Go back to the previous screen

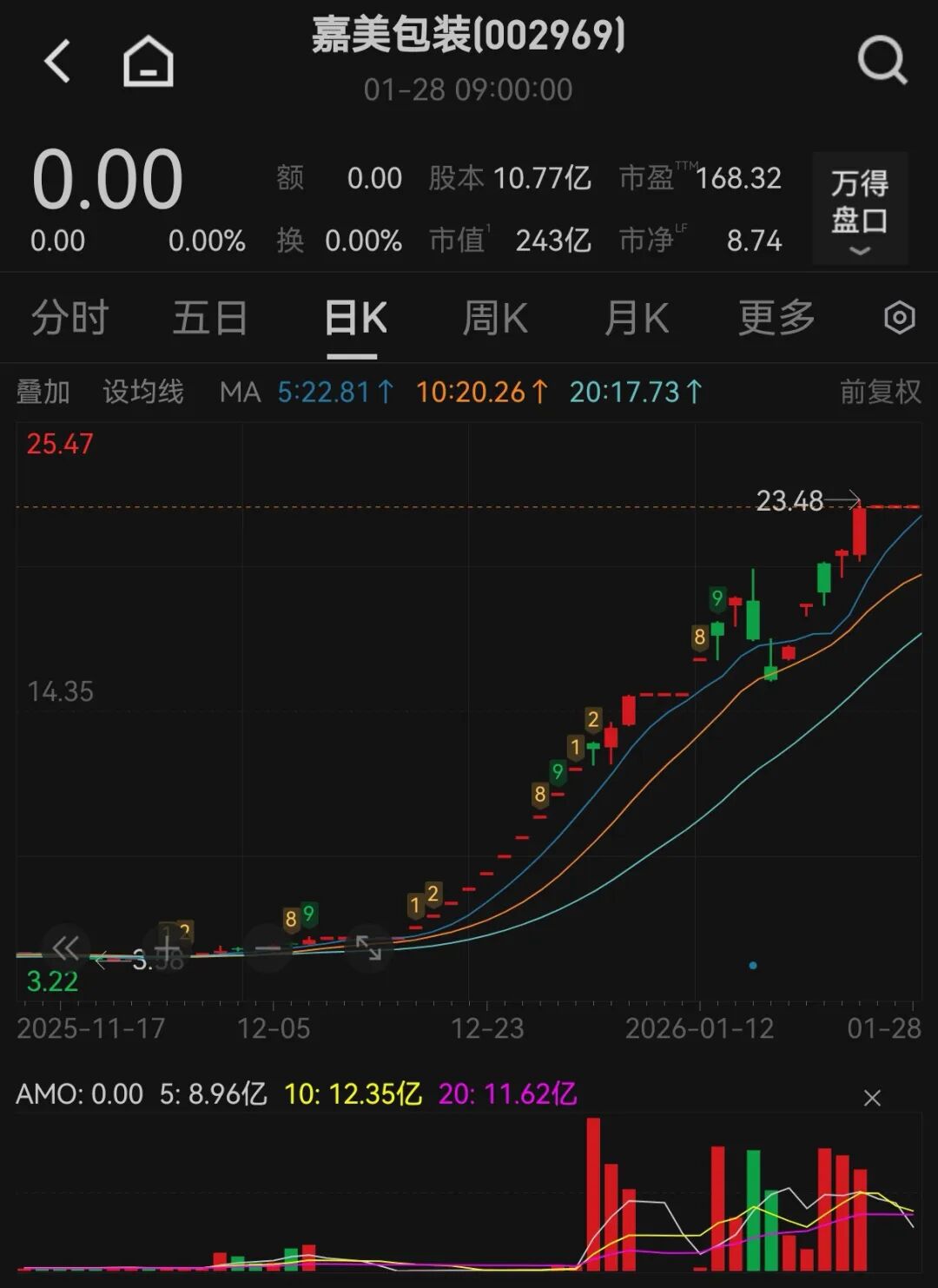pos(57,62)
